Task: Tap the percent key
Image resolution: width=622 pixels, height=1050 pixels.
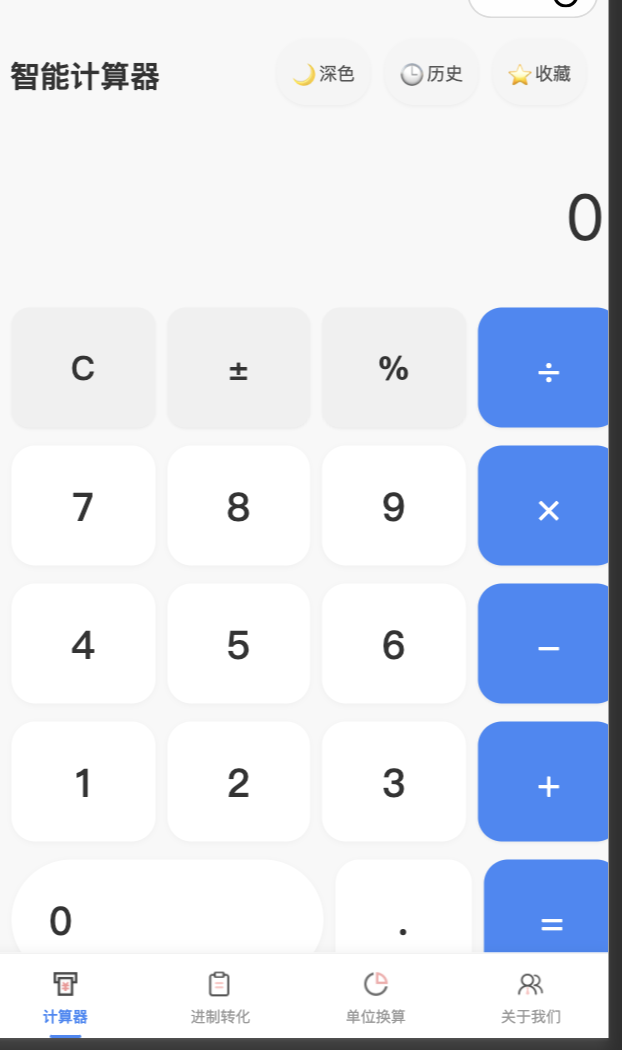Action: (x=393, y=368)
